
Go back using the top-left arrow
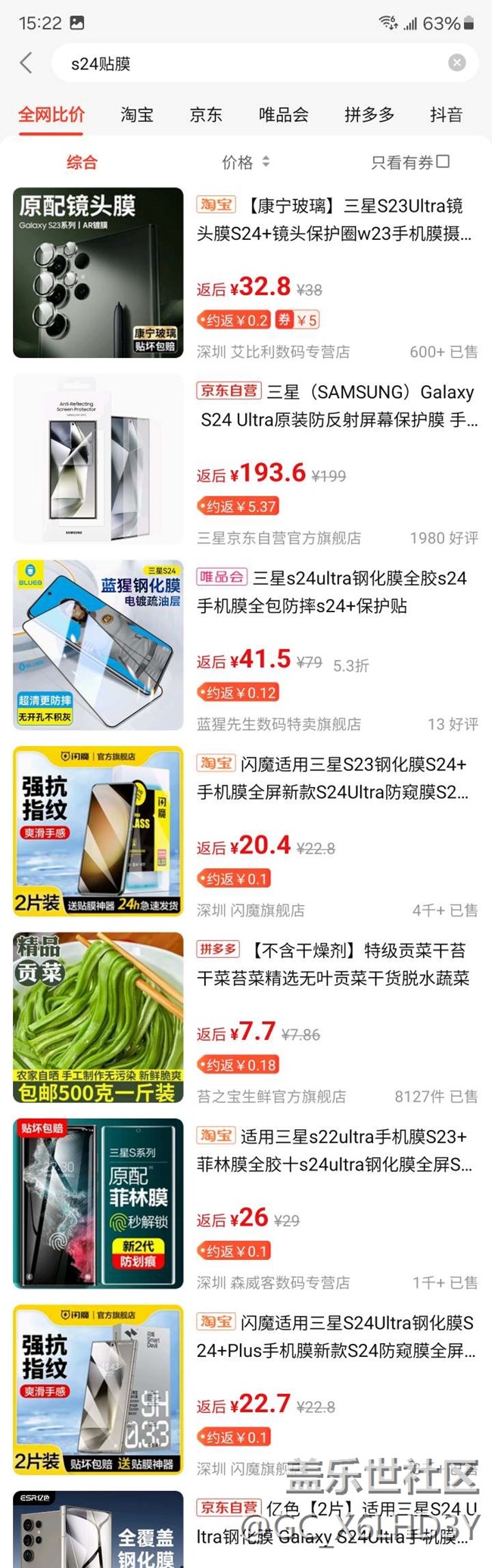coord(26,63)
